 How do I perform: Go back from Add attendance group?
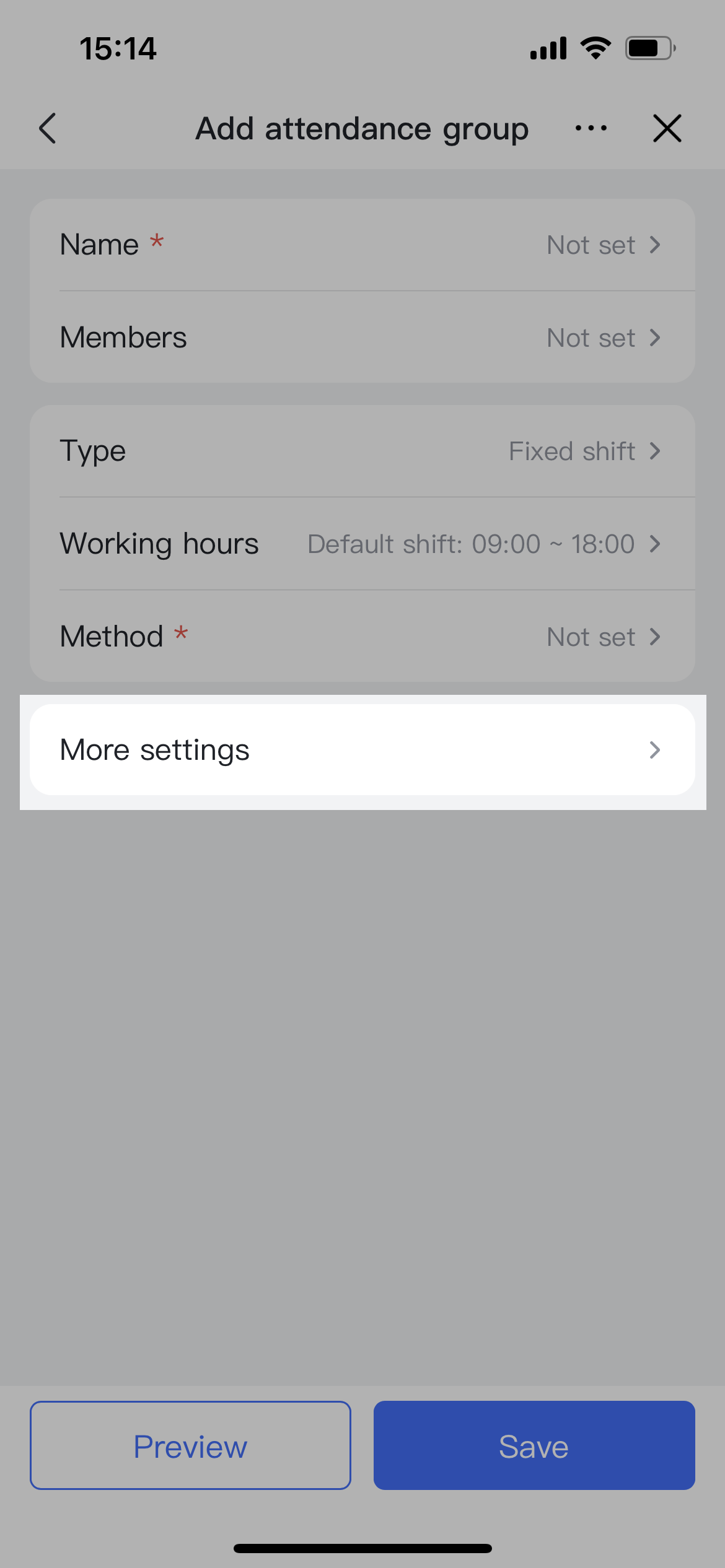48,128
